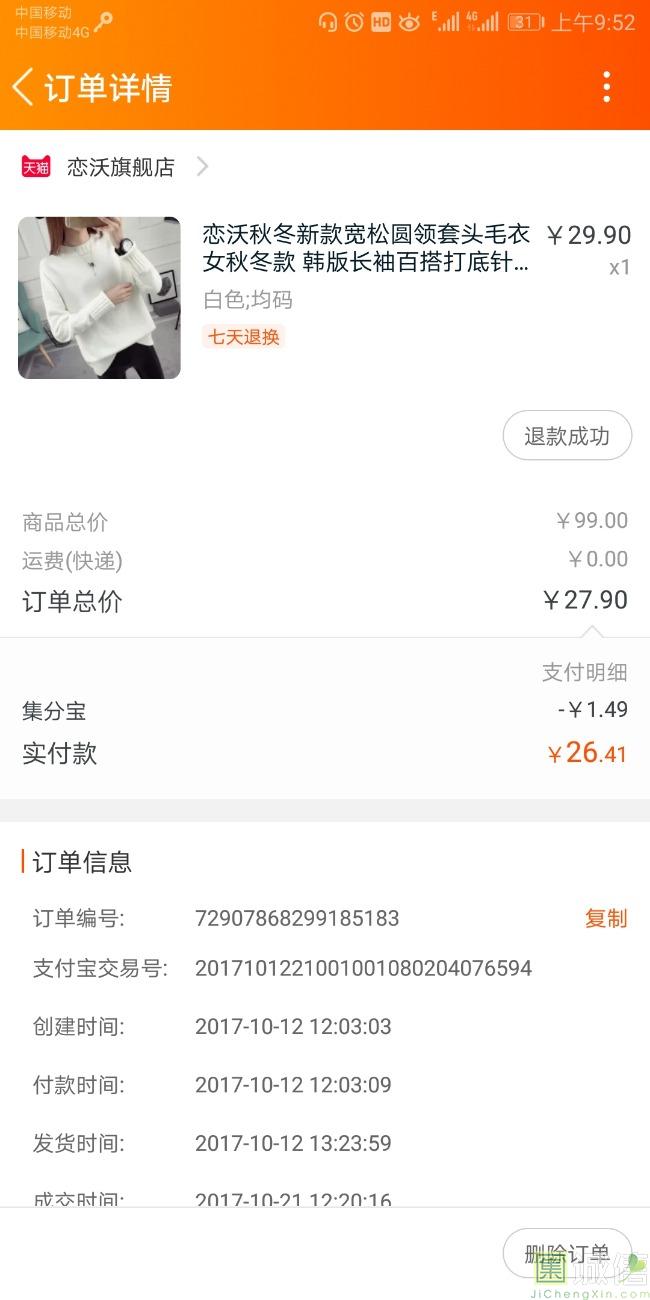Screen dimensions: 650x1300
Task: Tap the 退款成功 refund status button
Action: coord(567,436)
